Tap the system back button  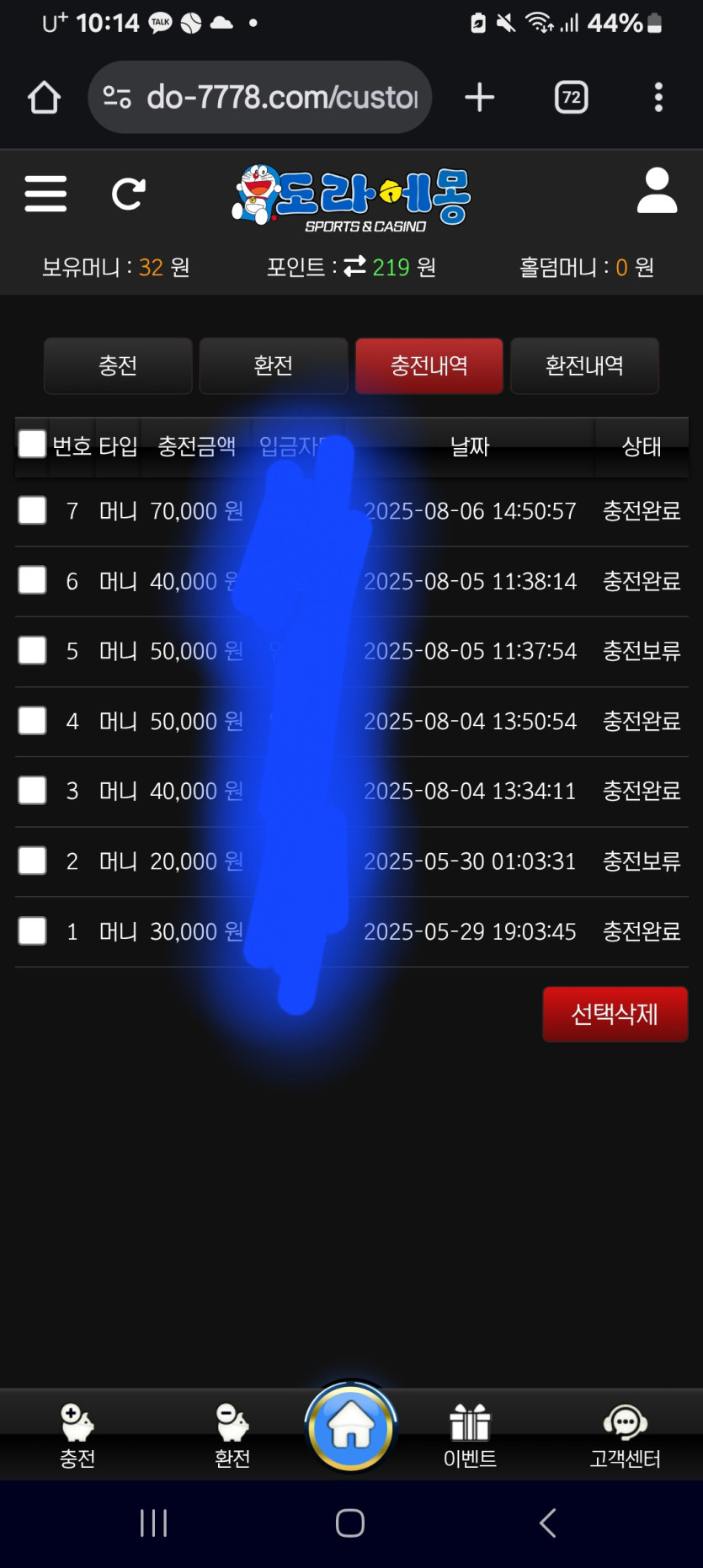click(x=548, y=1523)
